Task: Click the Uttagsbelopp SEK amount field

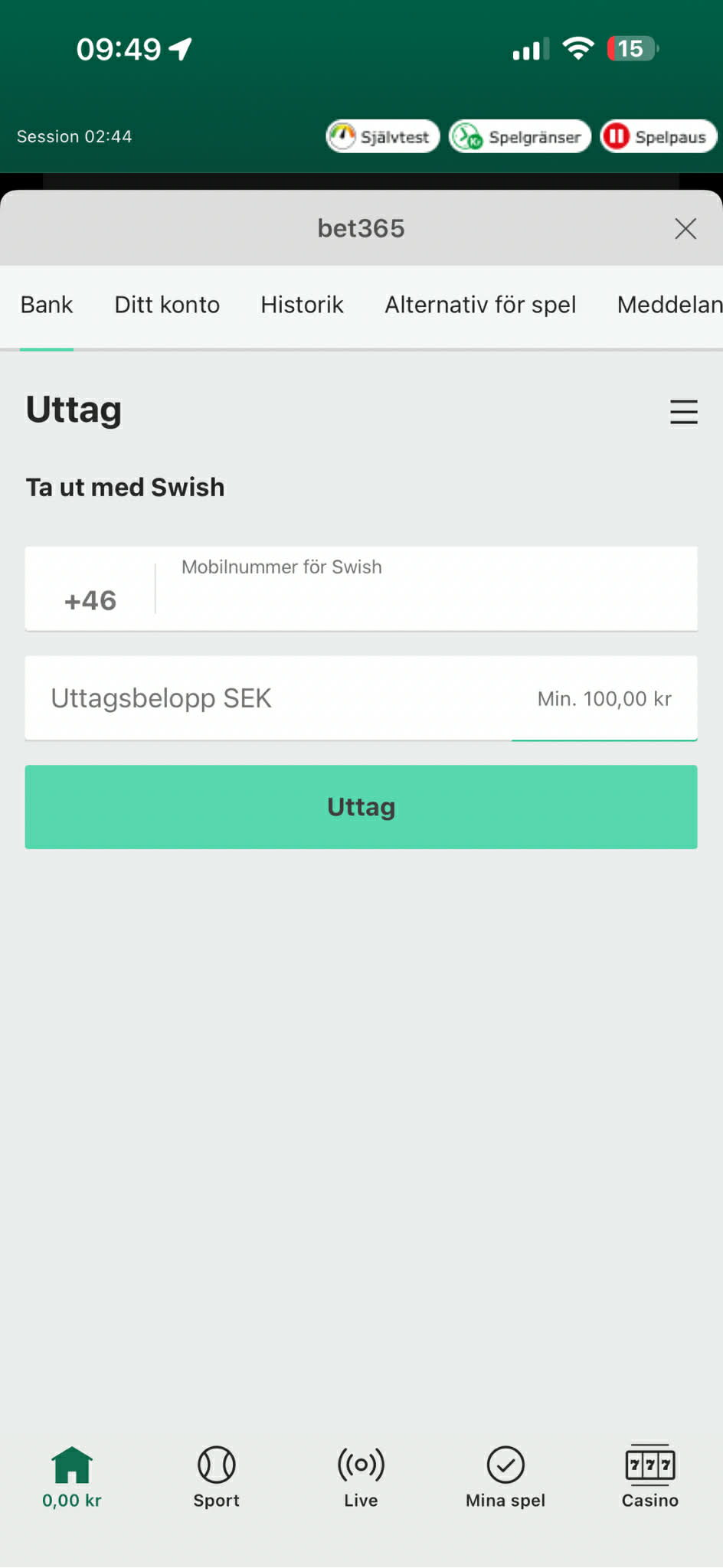Action: coord(268,697)
